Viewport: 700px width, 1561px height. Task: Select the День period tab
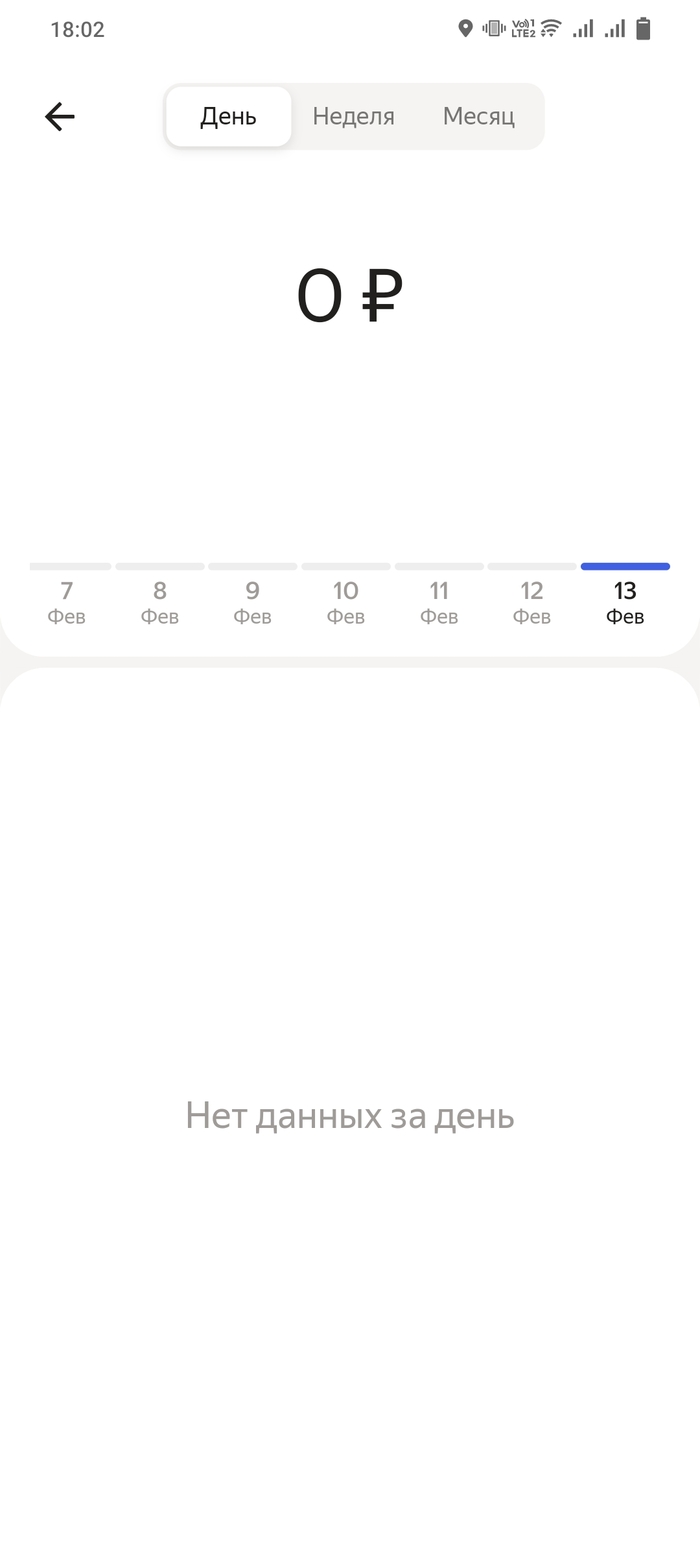[x=228, y=117]
